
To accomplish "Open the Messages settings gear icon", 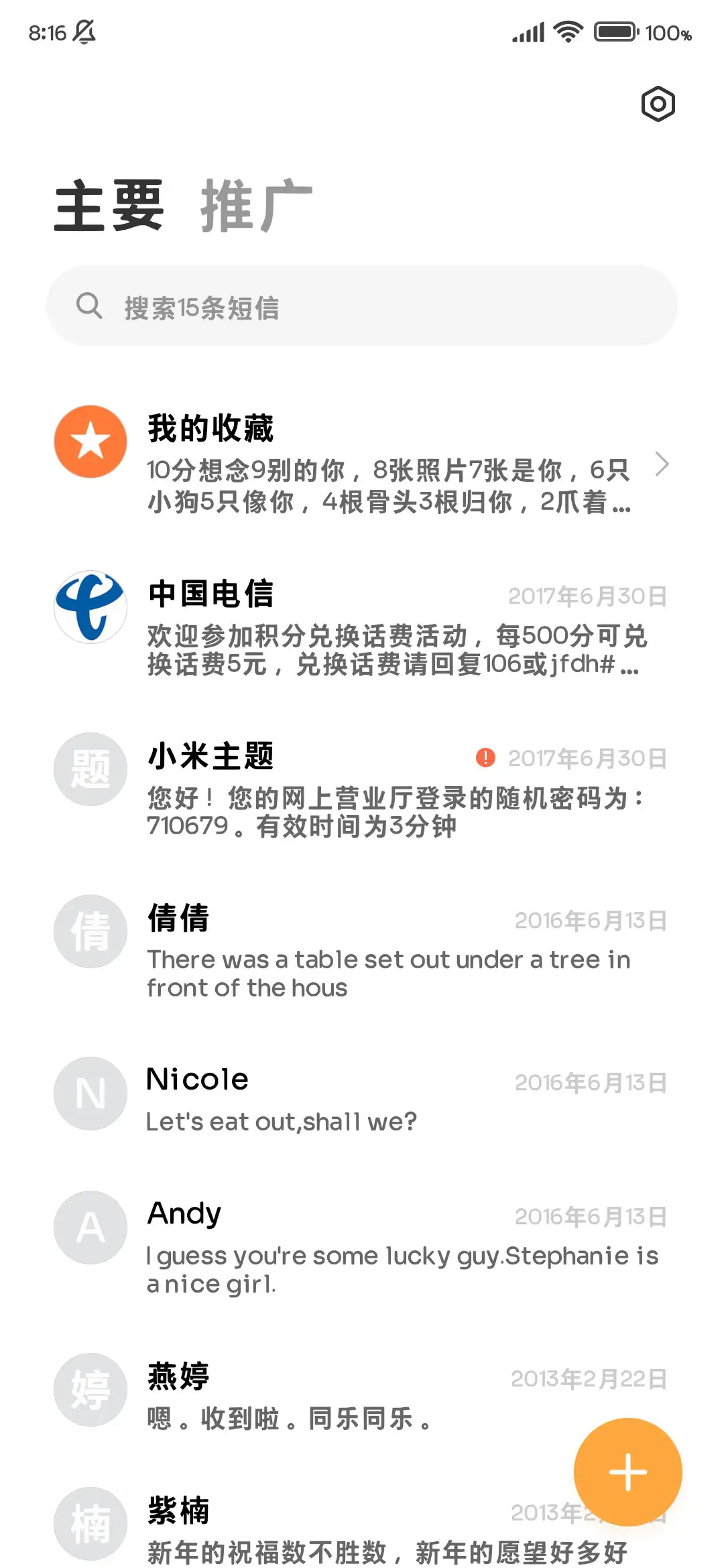I will pyautogui.click(x=657, y=105).
